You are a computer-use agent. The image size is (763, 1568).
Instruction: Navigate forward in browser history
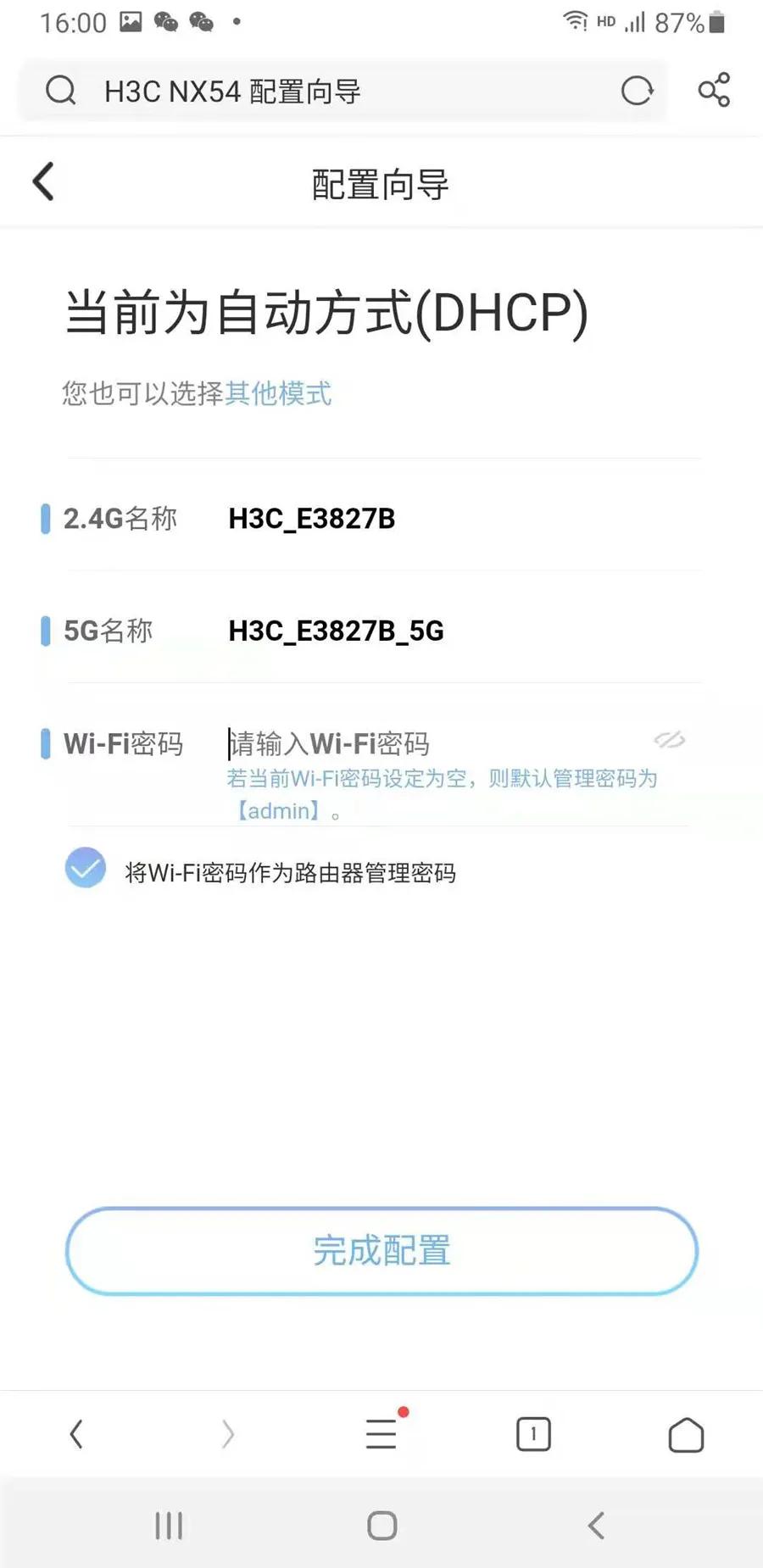coord(228,1434)
